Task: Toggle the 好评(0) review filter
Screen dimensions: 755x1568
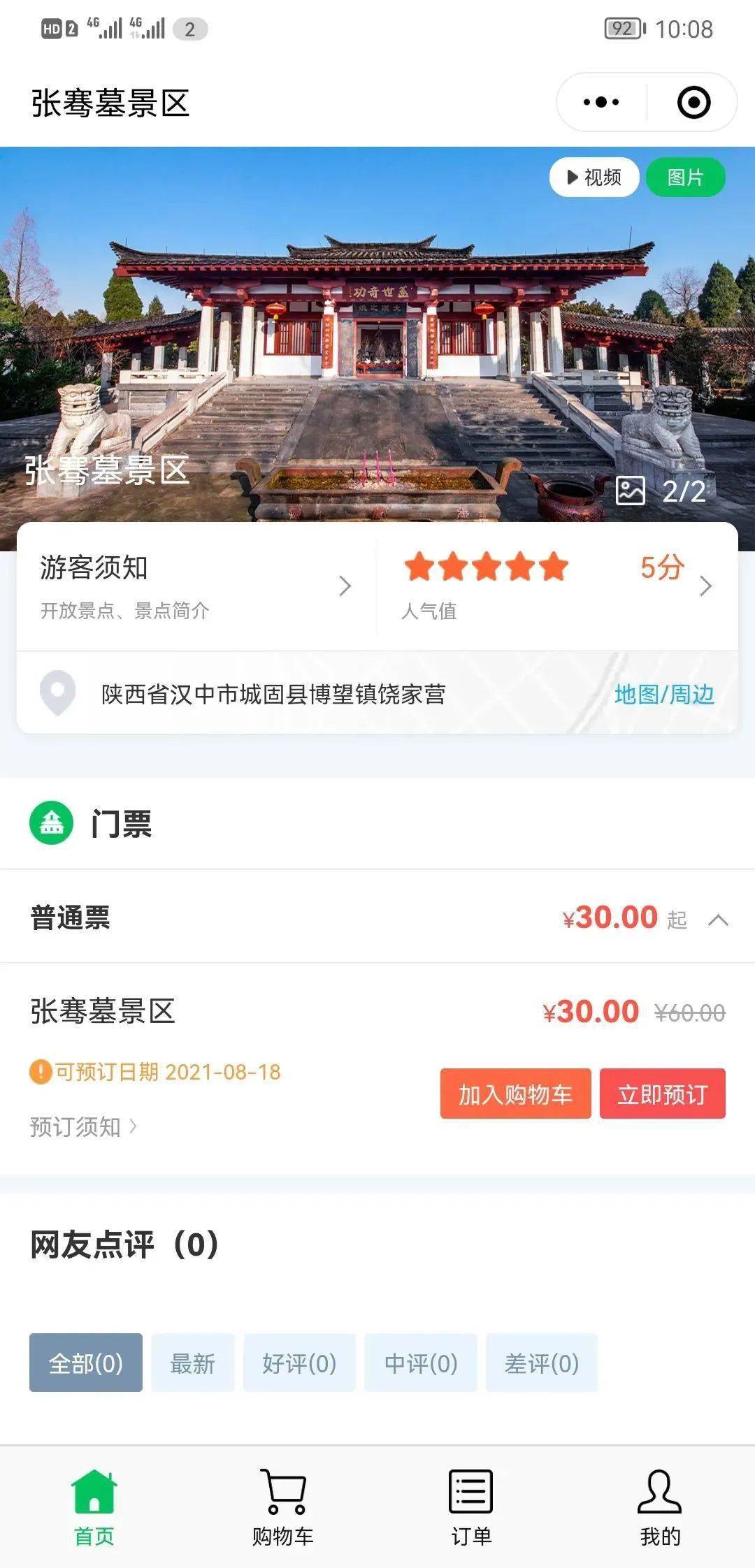Action: (x=299, y=1362)
